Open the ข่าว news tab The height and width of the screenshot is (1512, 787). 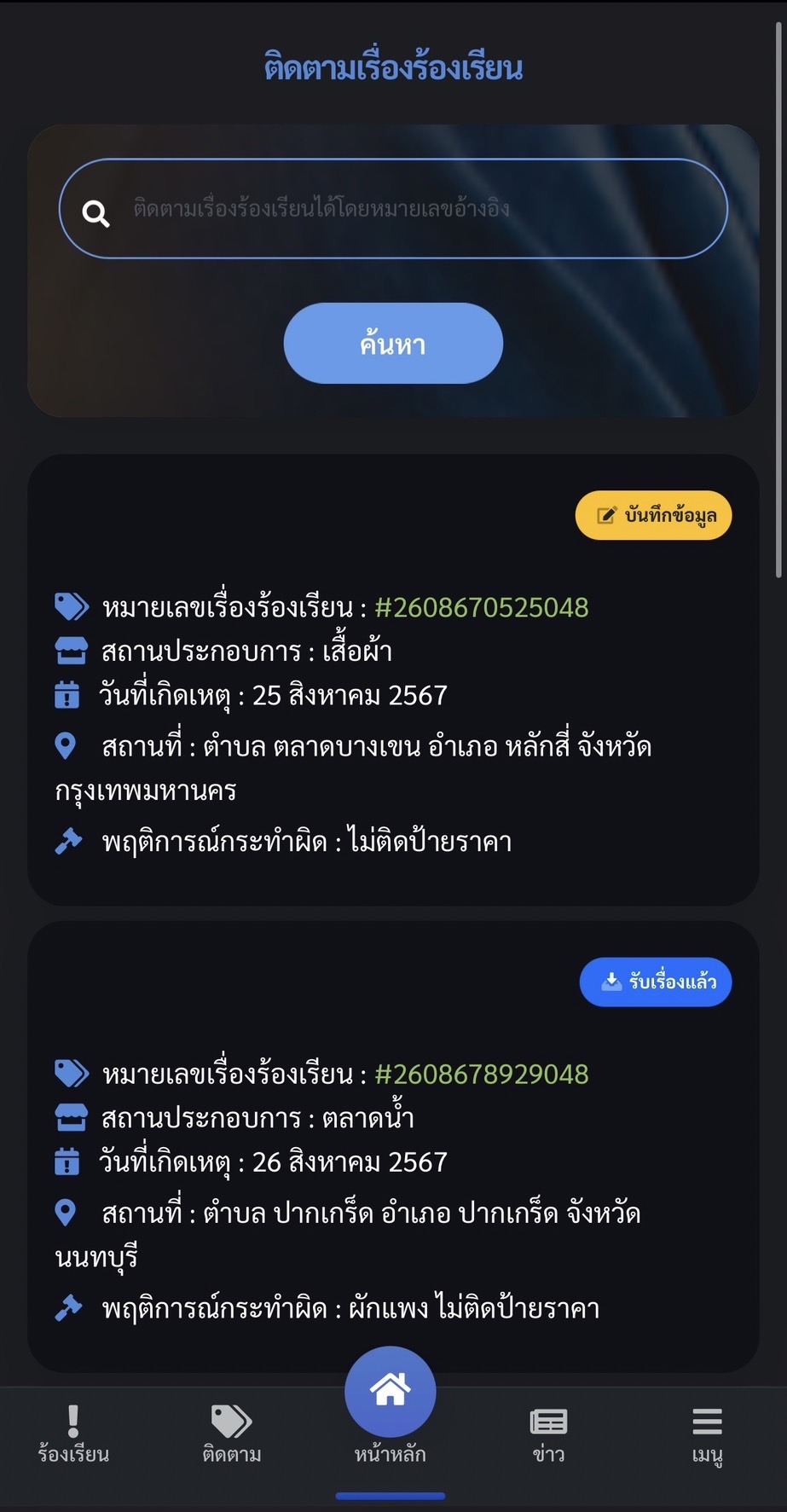[x=548, y=1434]
